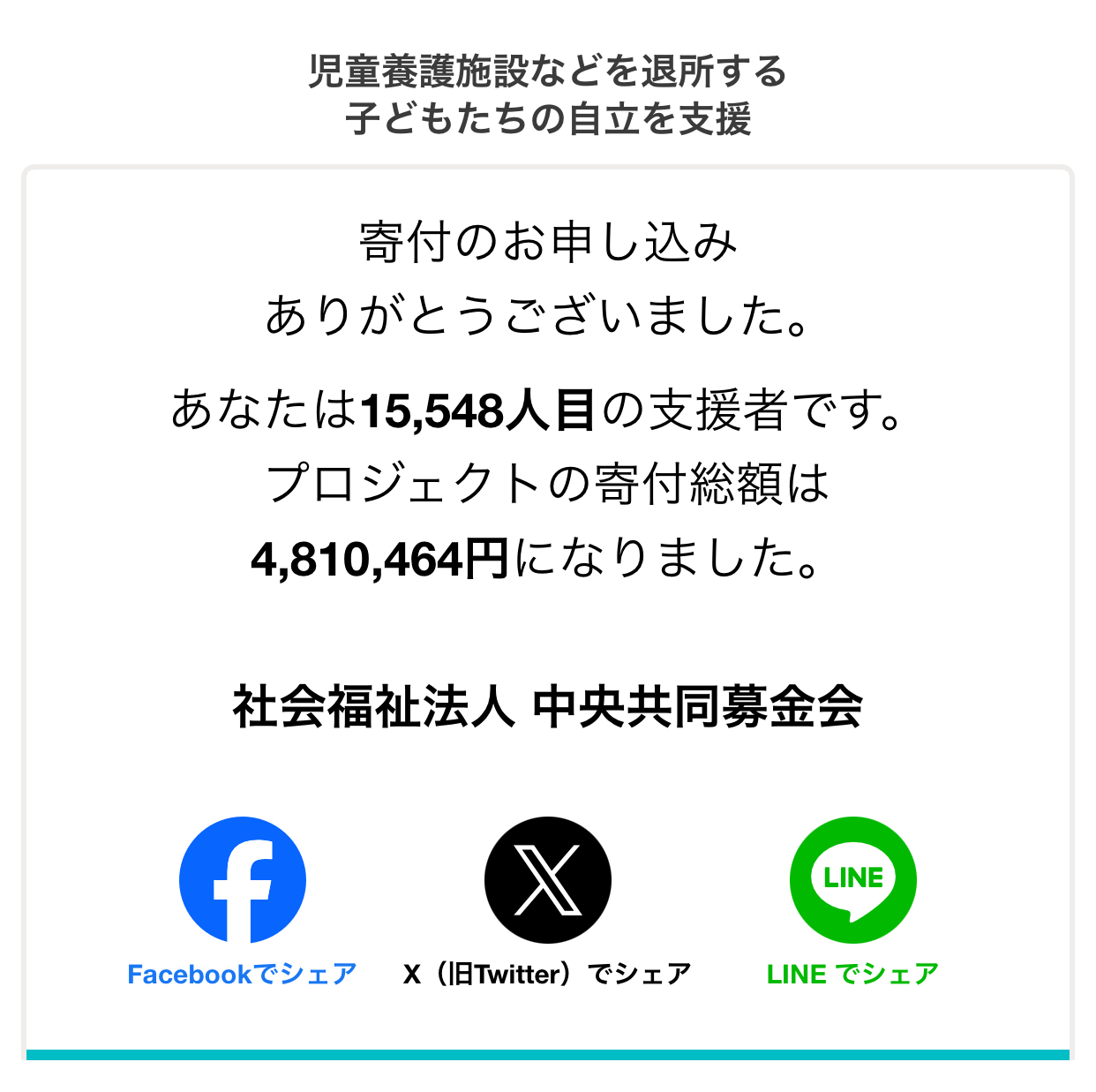Image resolution: width=1096 pixels, height=1092 pixels.
Task: Share the donation on LINE
Action: tap(852, 880)
